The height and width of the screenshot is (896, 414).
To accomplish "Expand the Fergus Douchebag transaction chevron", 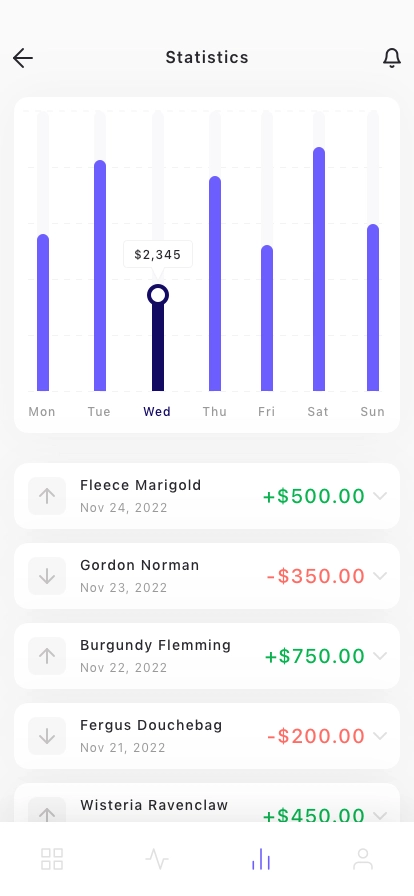I will coord(380,736).
